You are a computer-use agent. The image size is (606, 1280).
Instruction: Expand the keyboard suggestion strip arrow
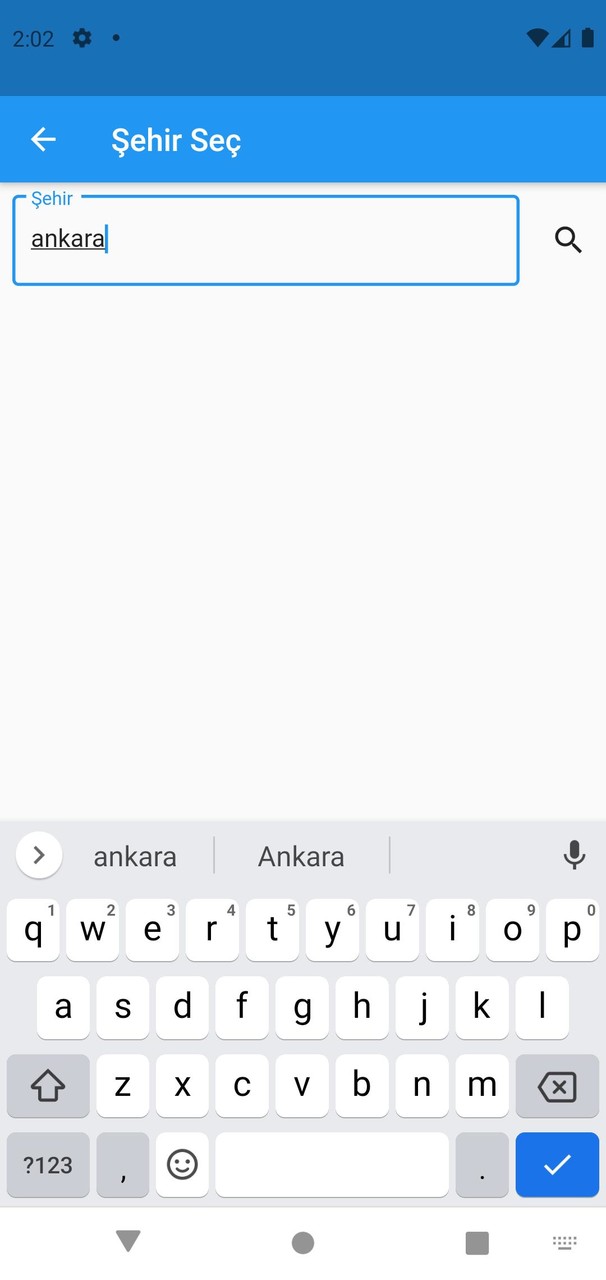pos(39,855)
